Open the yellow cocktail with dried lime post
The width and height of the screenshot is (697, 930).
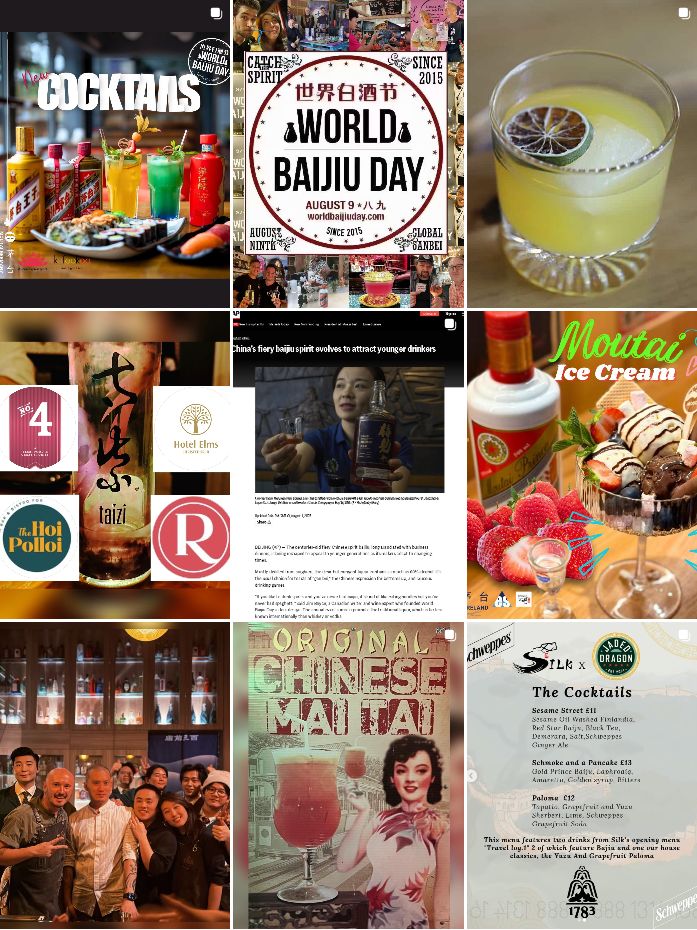(x=582, y=155)
